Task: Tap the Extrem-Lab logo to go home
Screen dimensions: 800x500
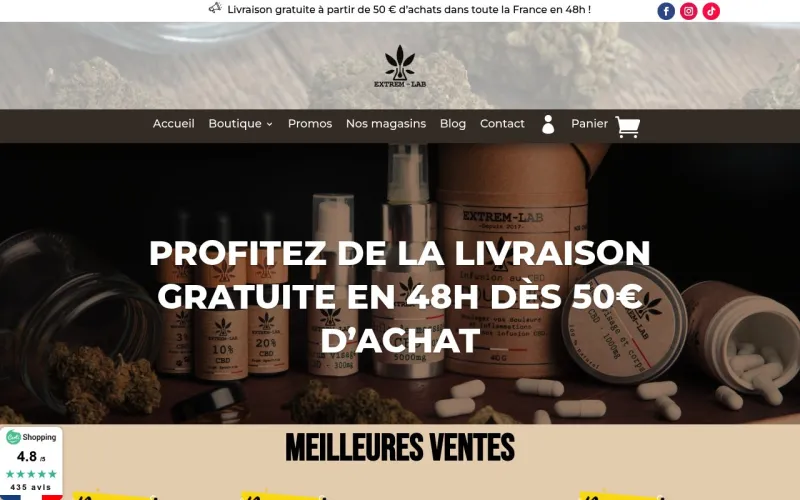Action: (400, 66)
